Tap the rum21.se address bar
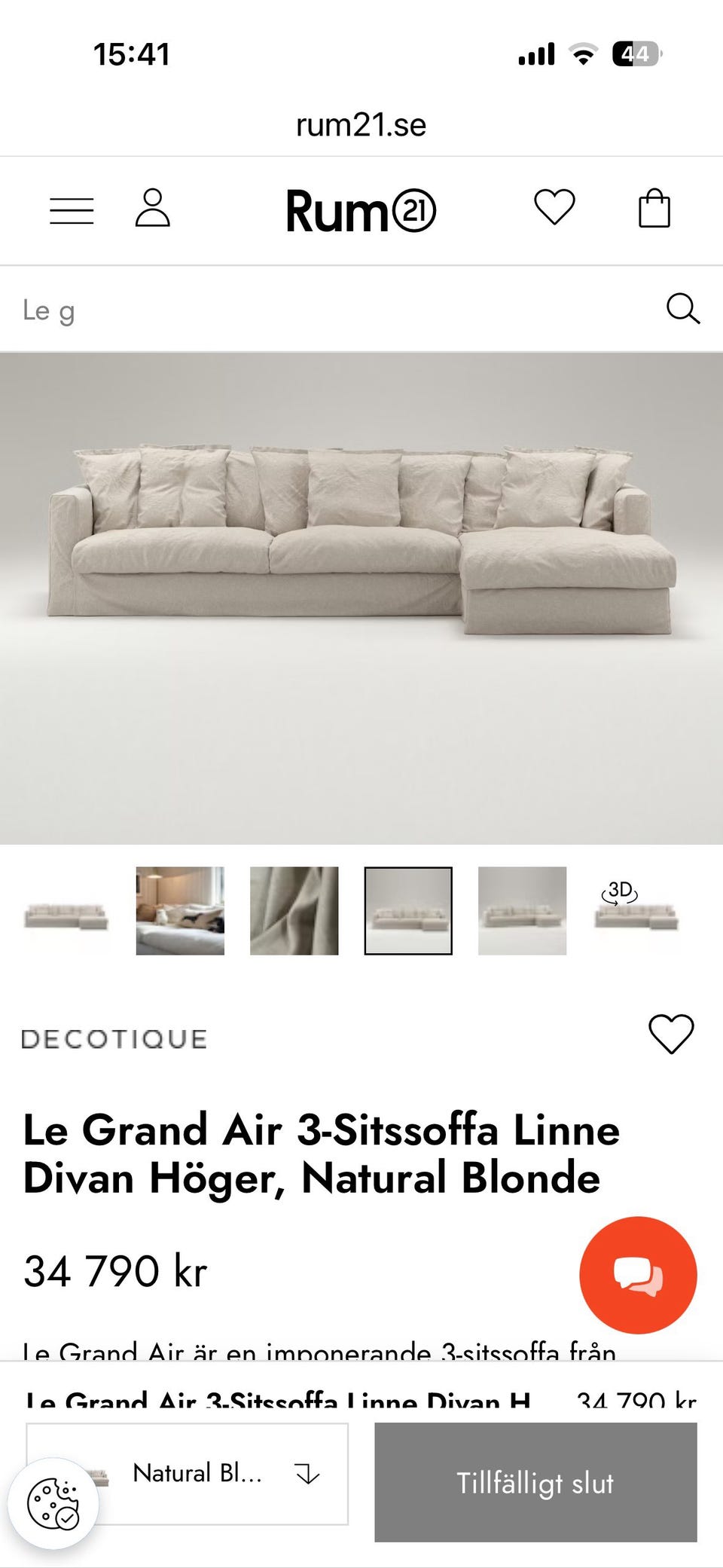This screenshot has height=1568, width=723. point(361,125)
